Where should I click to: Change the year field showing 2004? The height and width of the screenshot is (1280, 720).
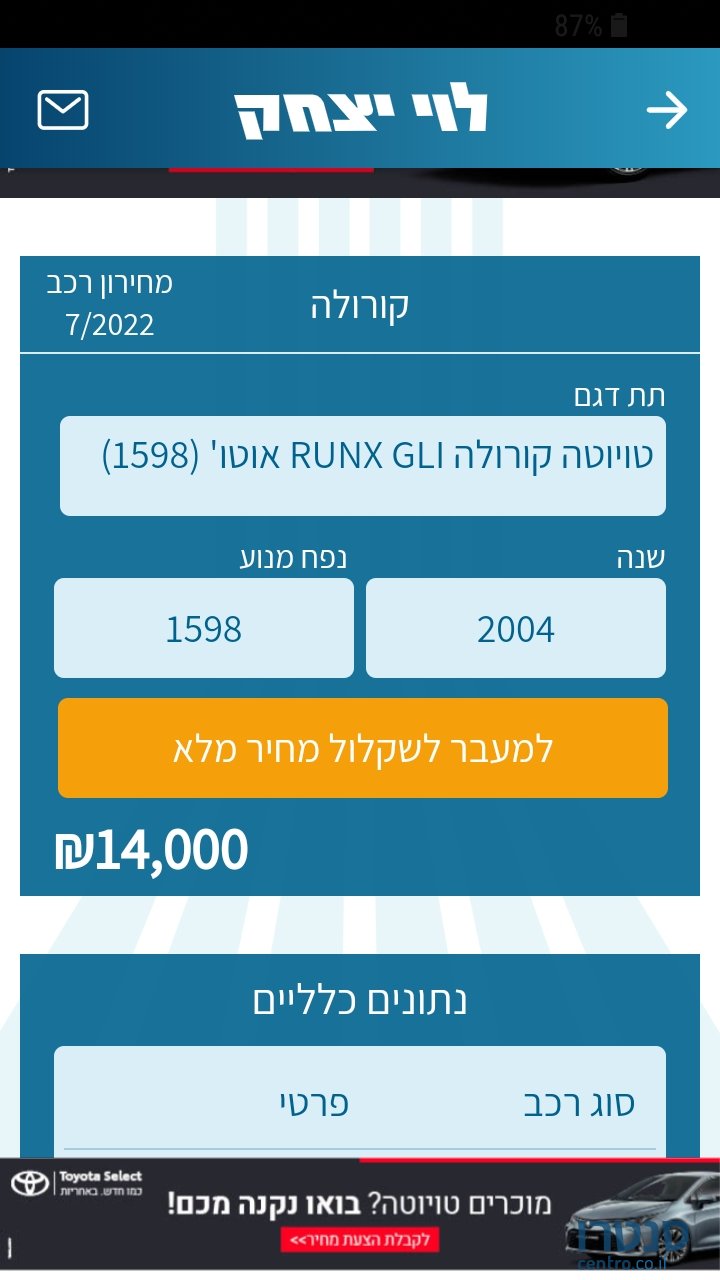tap(515, 629)
